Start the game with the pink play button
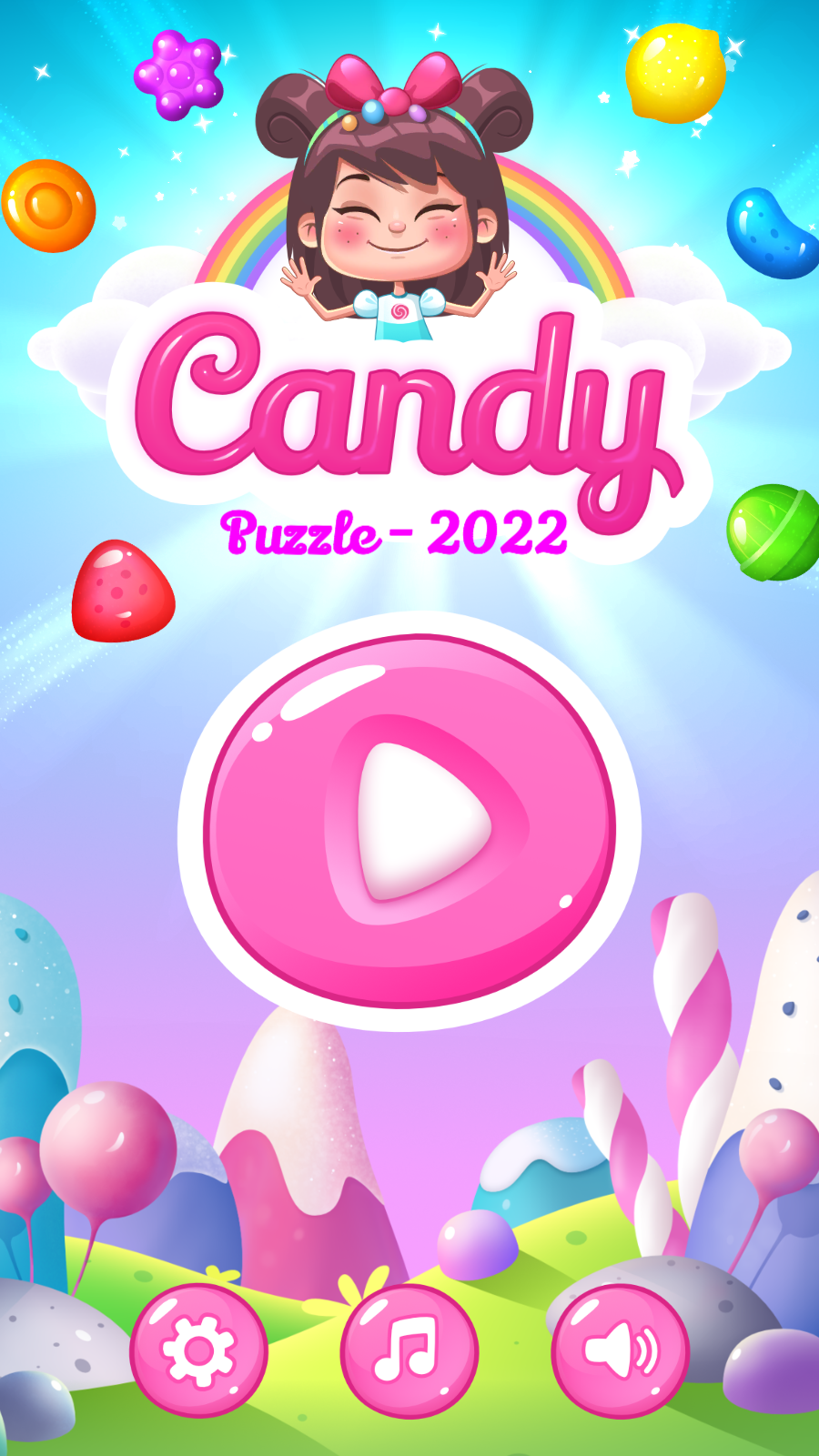 pyautogui.click(x=409, y=822)
